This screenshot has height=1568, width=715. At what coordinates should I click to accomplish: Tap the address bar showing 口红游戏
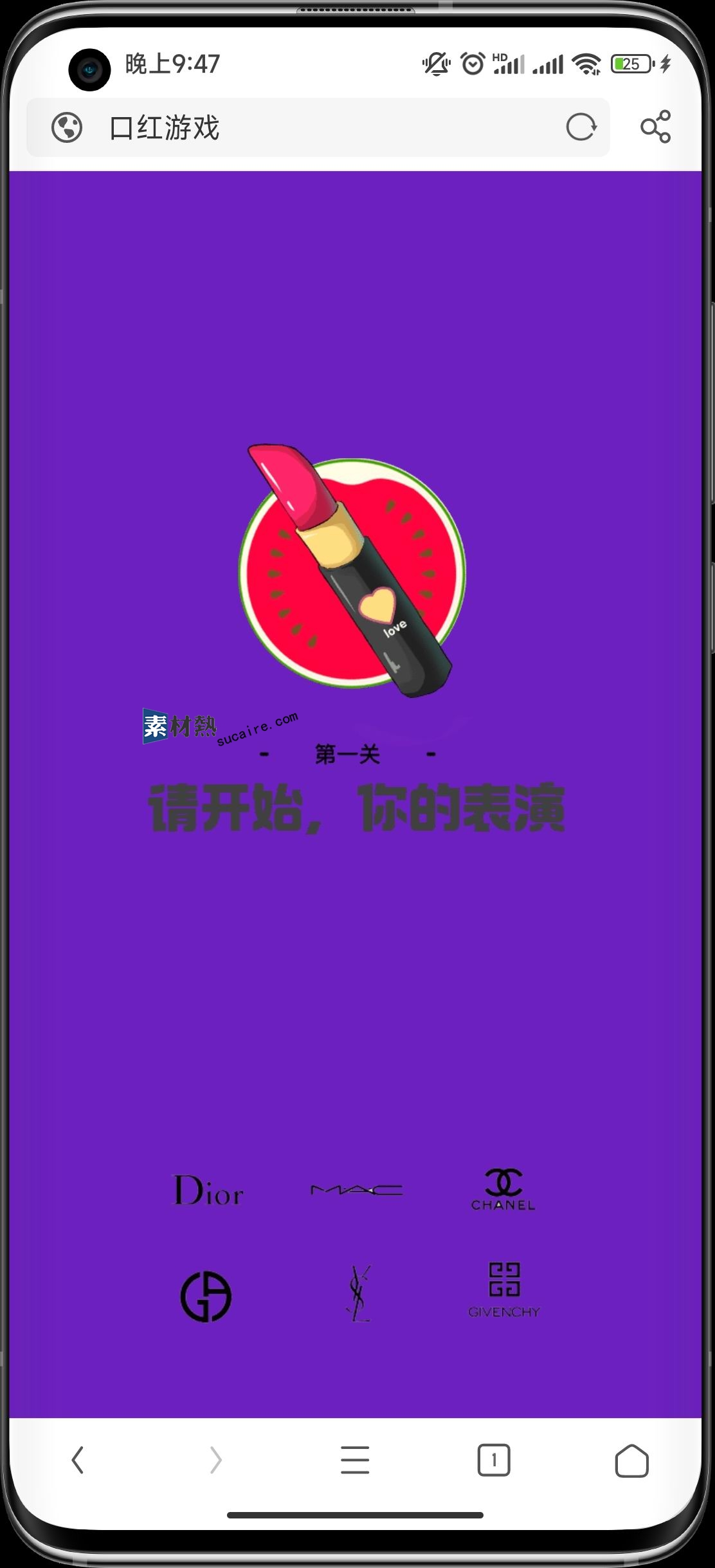[x=321, y=127]
